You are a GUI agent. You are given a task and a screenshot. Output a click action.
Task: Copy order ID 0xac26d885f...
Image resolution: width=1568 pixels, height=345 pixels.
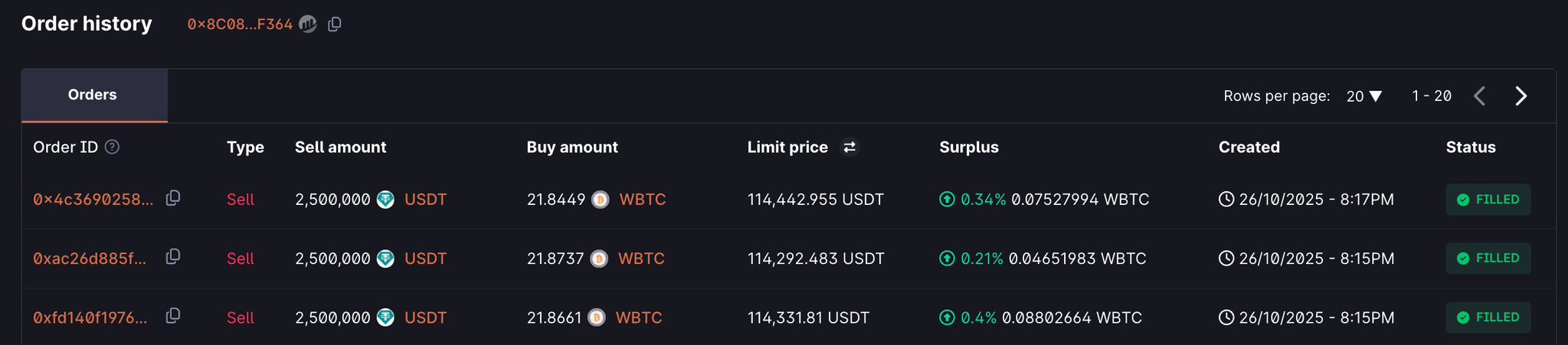point(173,257)
